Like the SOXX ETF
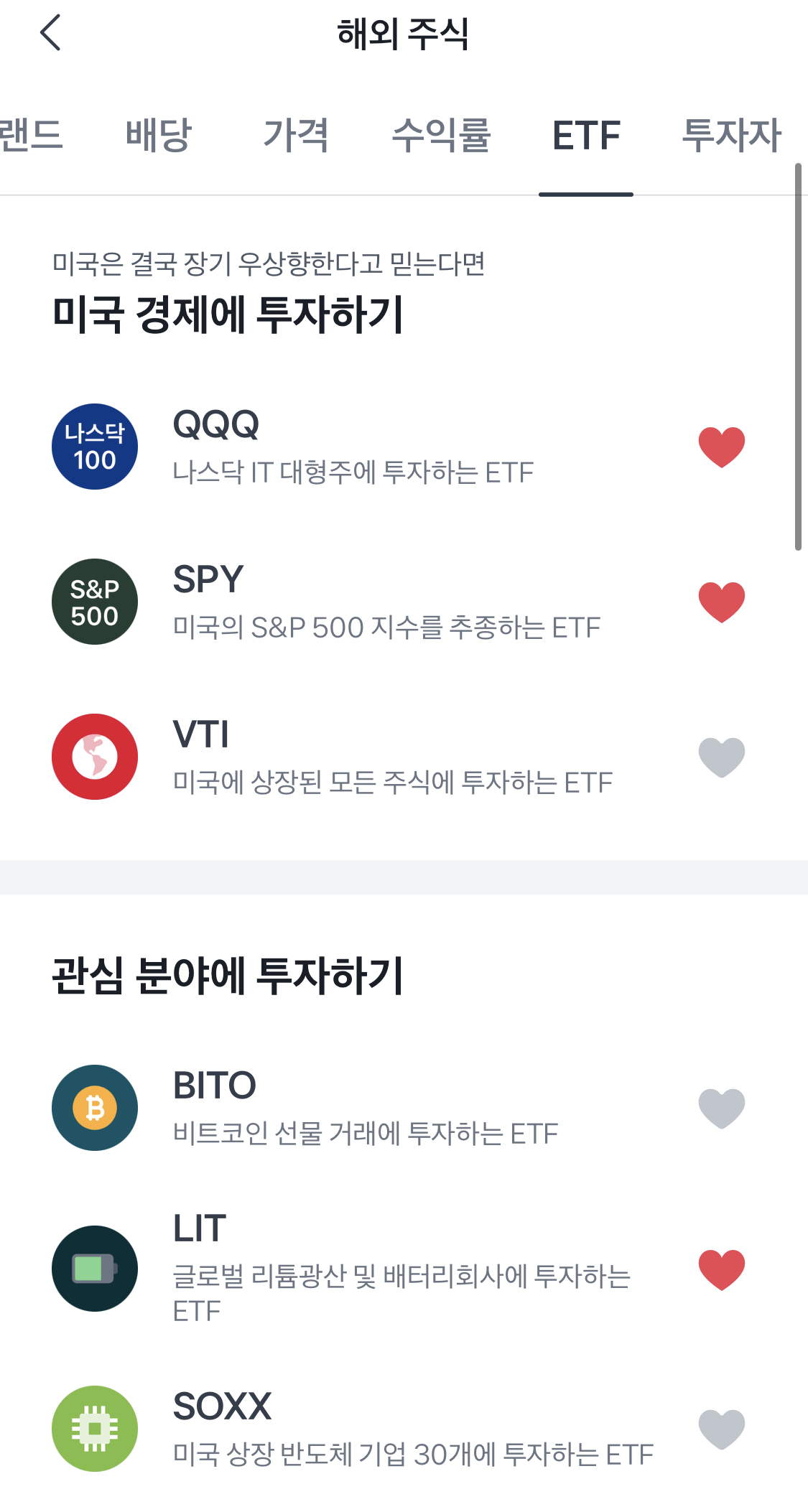808x1512 pixels. pos(721,1429)
